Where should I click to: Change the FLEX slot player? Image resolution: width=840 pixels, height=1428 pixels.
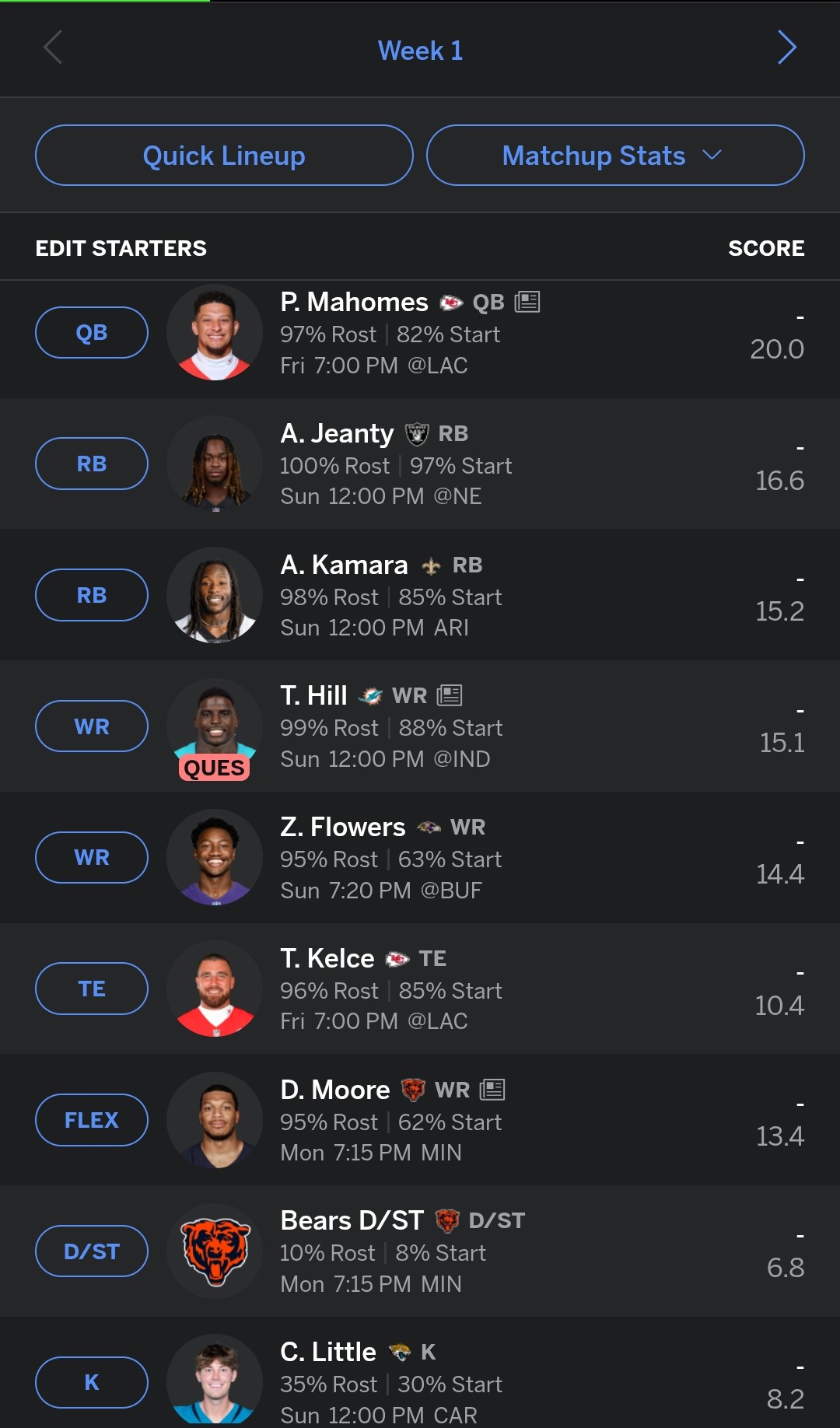pyautogui.click(x=92, y=1120)
